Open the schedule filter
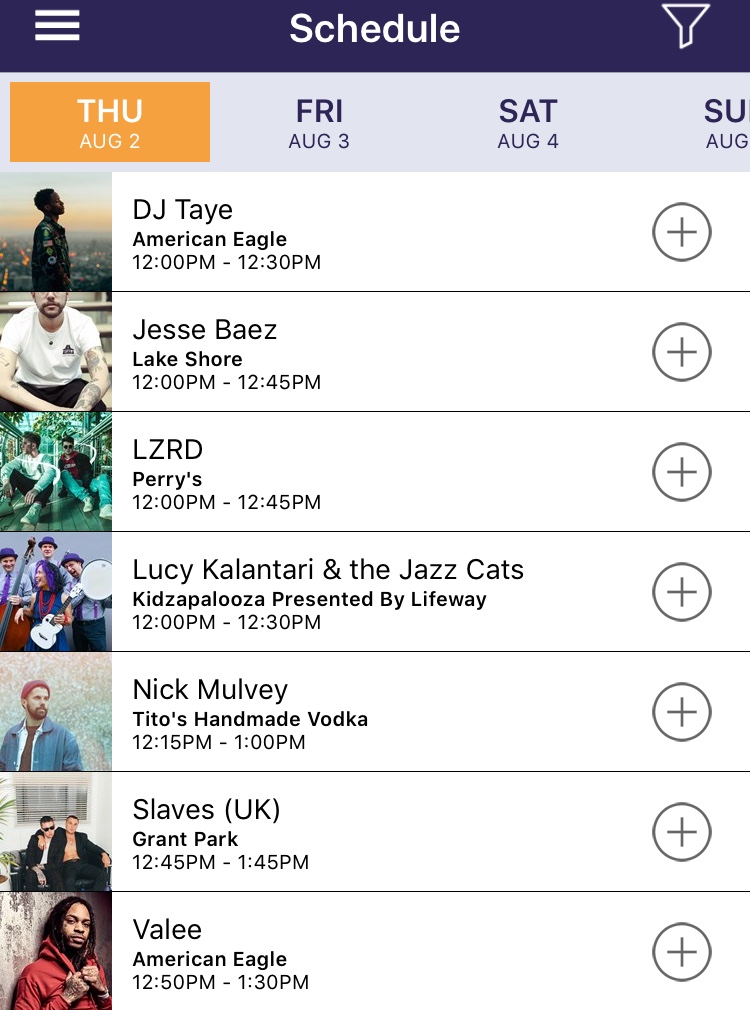The image size is (750, 1010). (685, 25)
